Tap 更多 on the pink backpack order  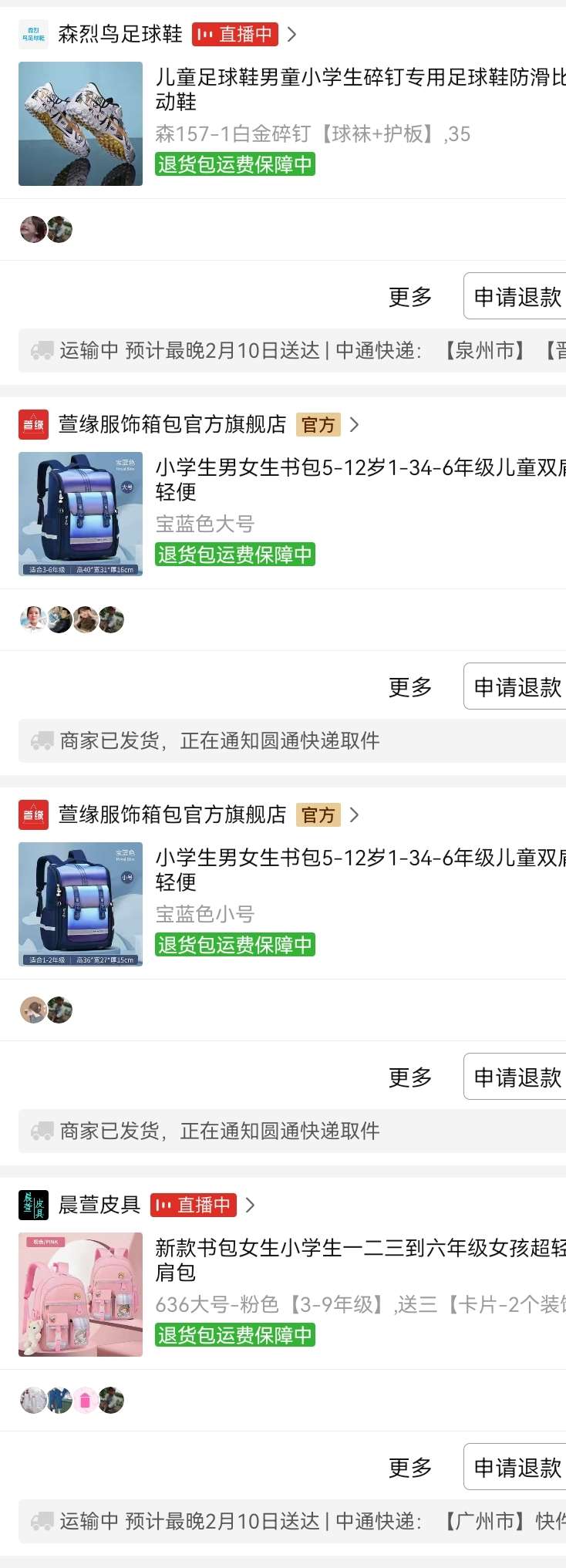pyautogui.click(x=409, y=1468)
